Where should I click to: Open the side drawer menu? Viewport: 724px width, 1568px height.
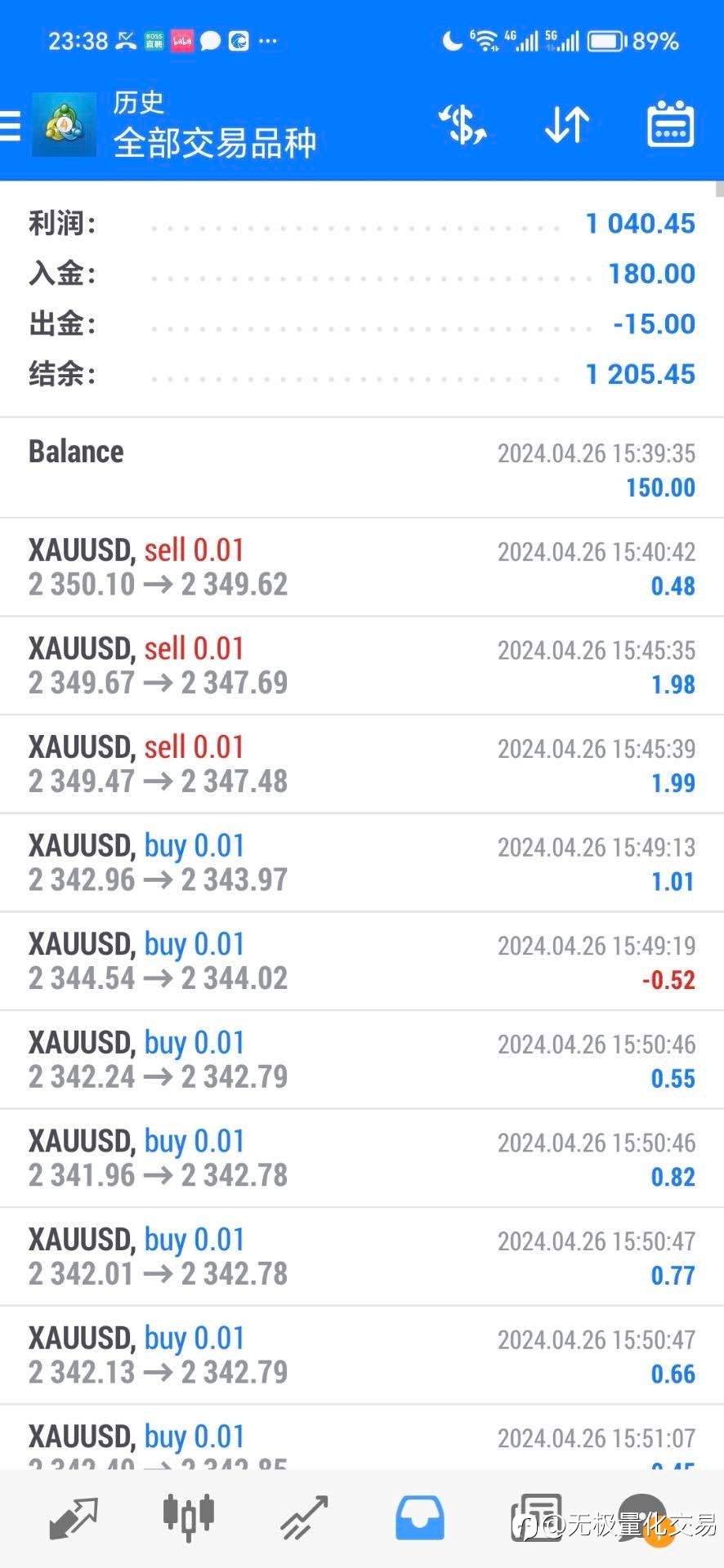[10, 127]
